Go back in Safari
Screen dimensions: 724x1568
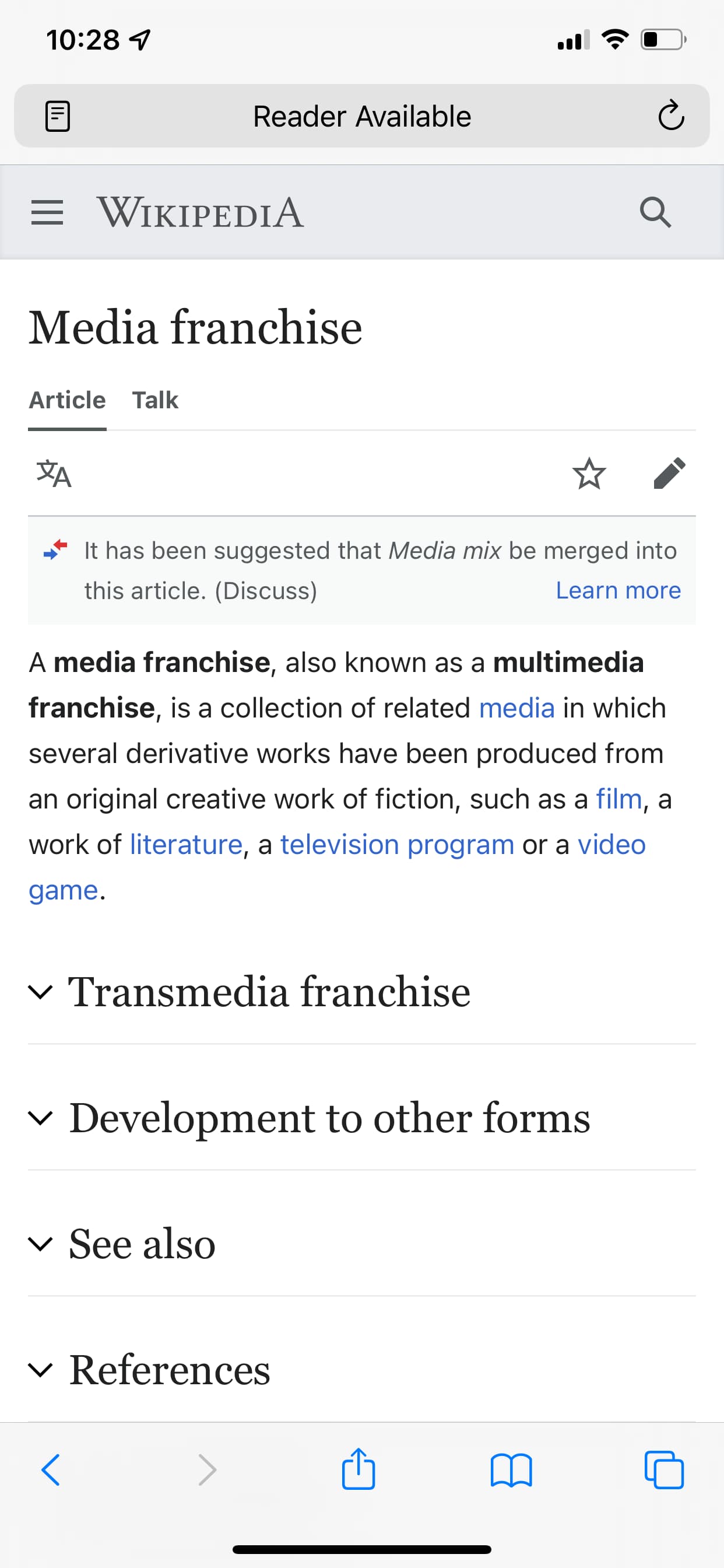51,1469
